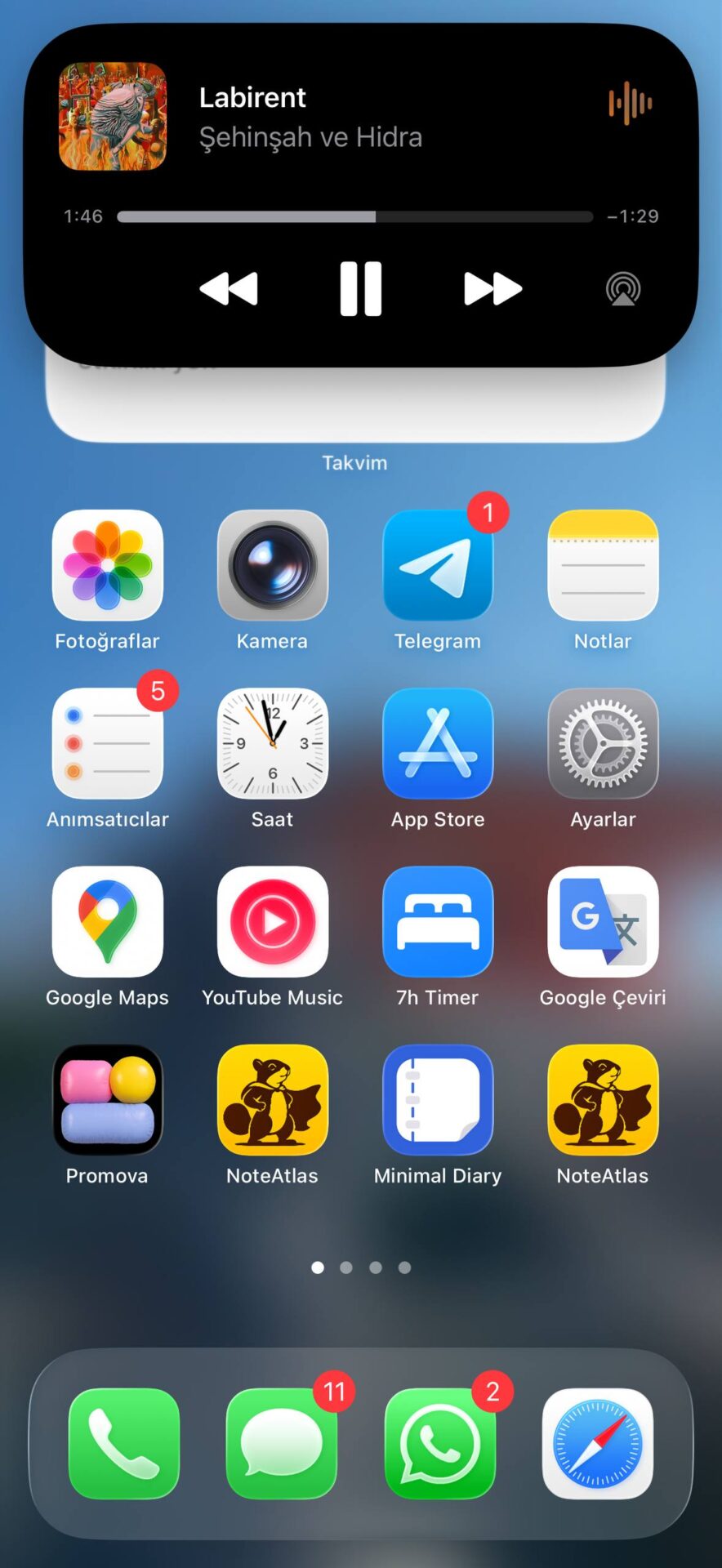
Task: Open the Notlar app
Action: pyautogui.click(x=603, y=565)
